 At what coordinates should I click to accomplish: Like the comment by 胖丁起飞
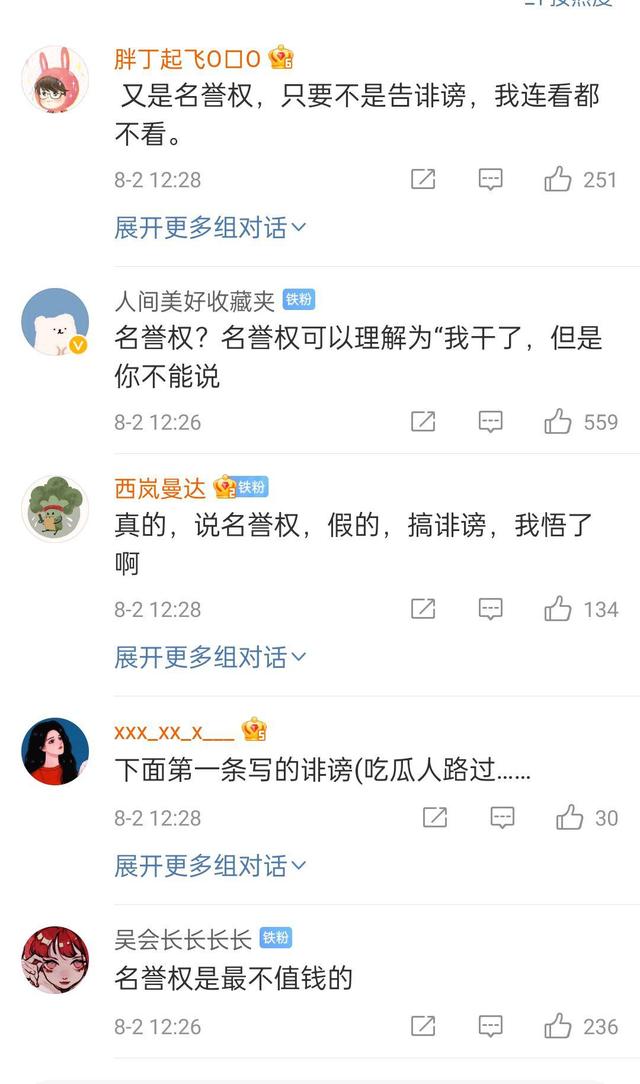558,180
